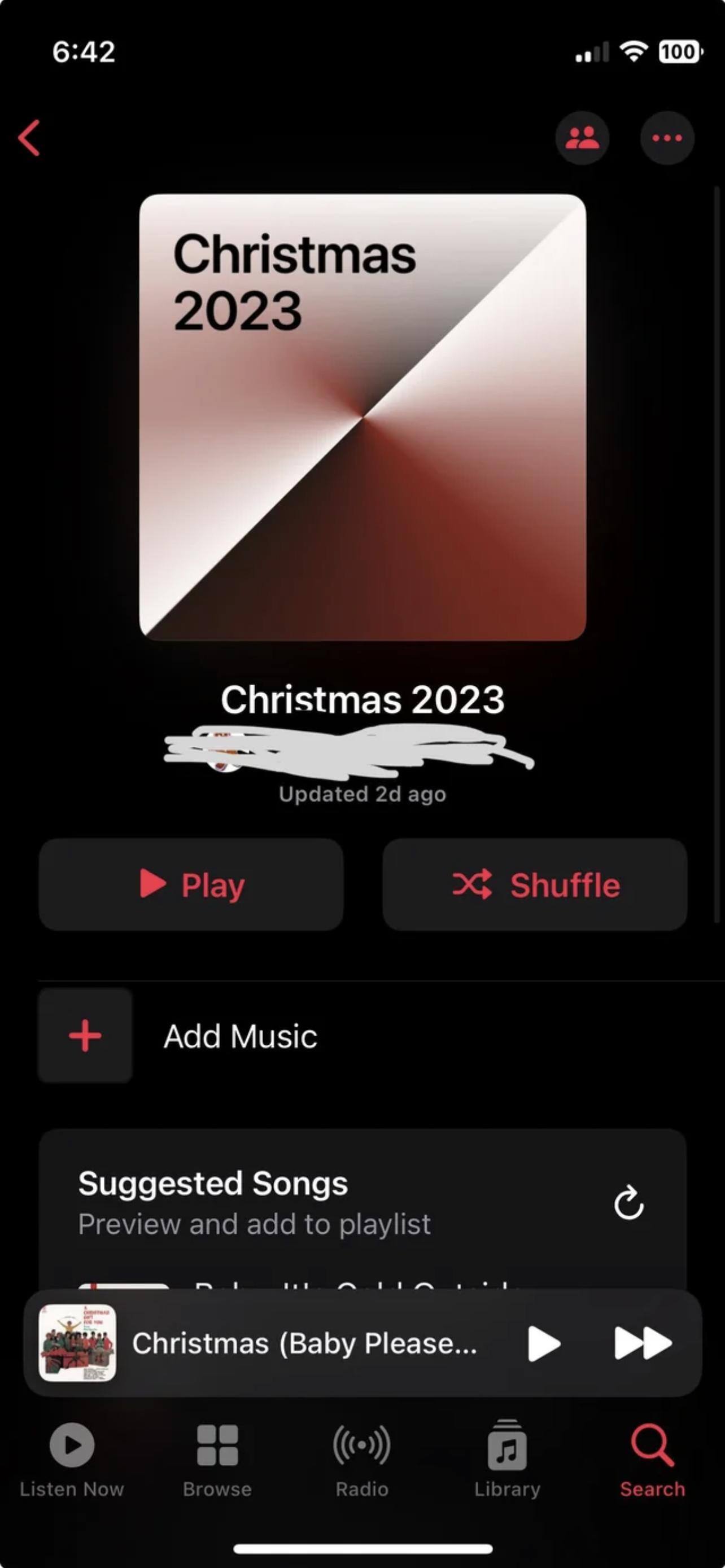Refresh the suggested songs list
Viewport: 725px width, 1568px height.
(x=628, y=1203)
